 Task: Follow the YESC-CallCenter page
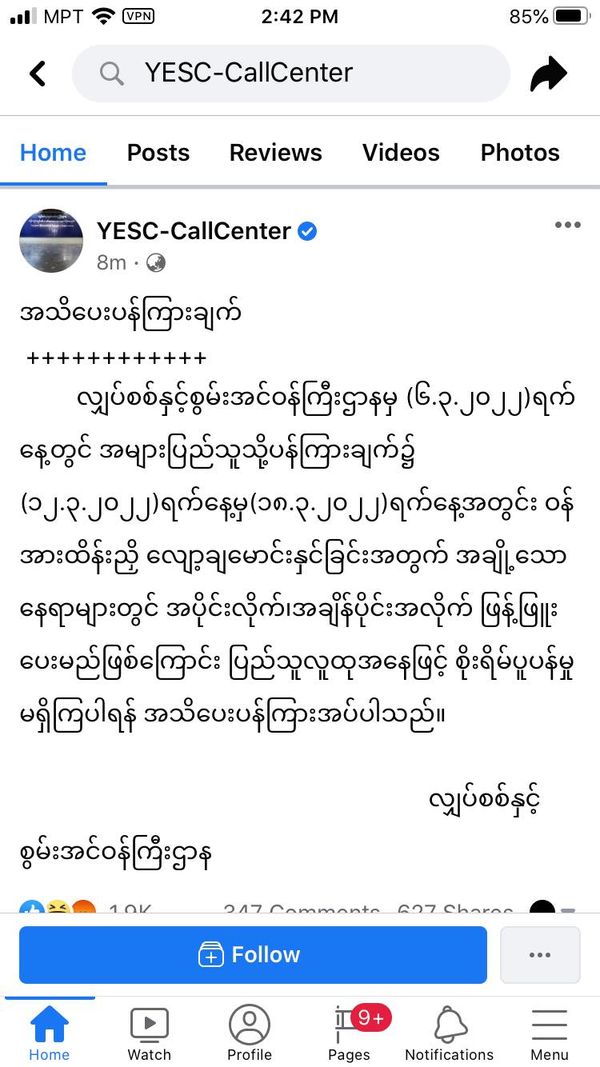(x=253, y=955)
